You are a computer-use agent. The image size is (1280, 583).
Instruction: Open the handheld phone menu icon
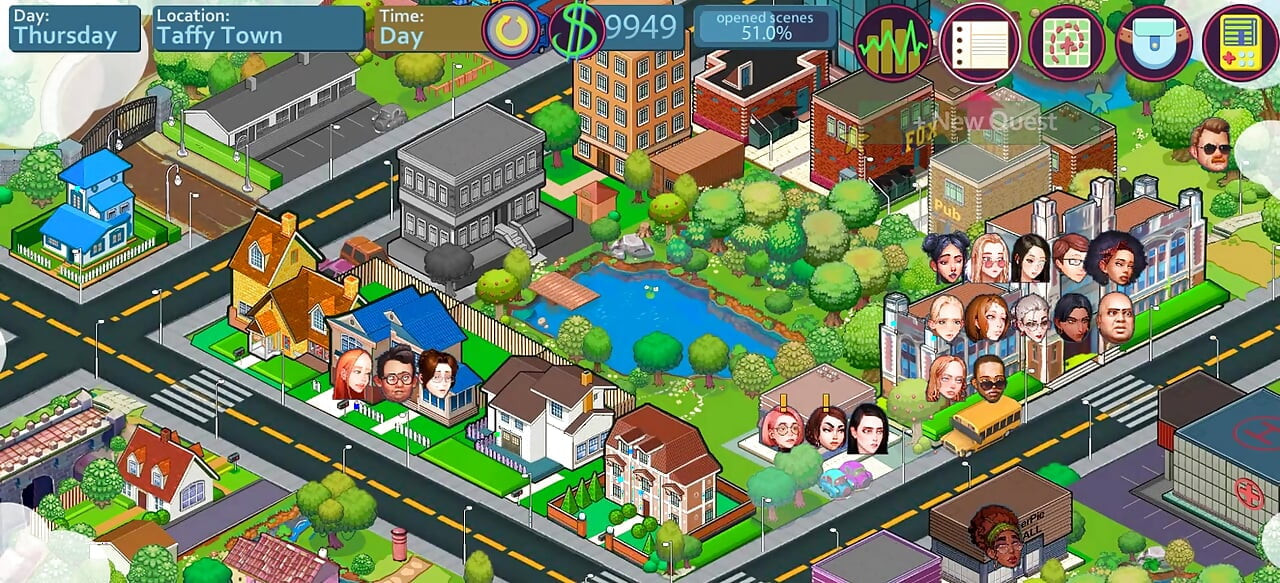1240,42
